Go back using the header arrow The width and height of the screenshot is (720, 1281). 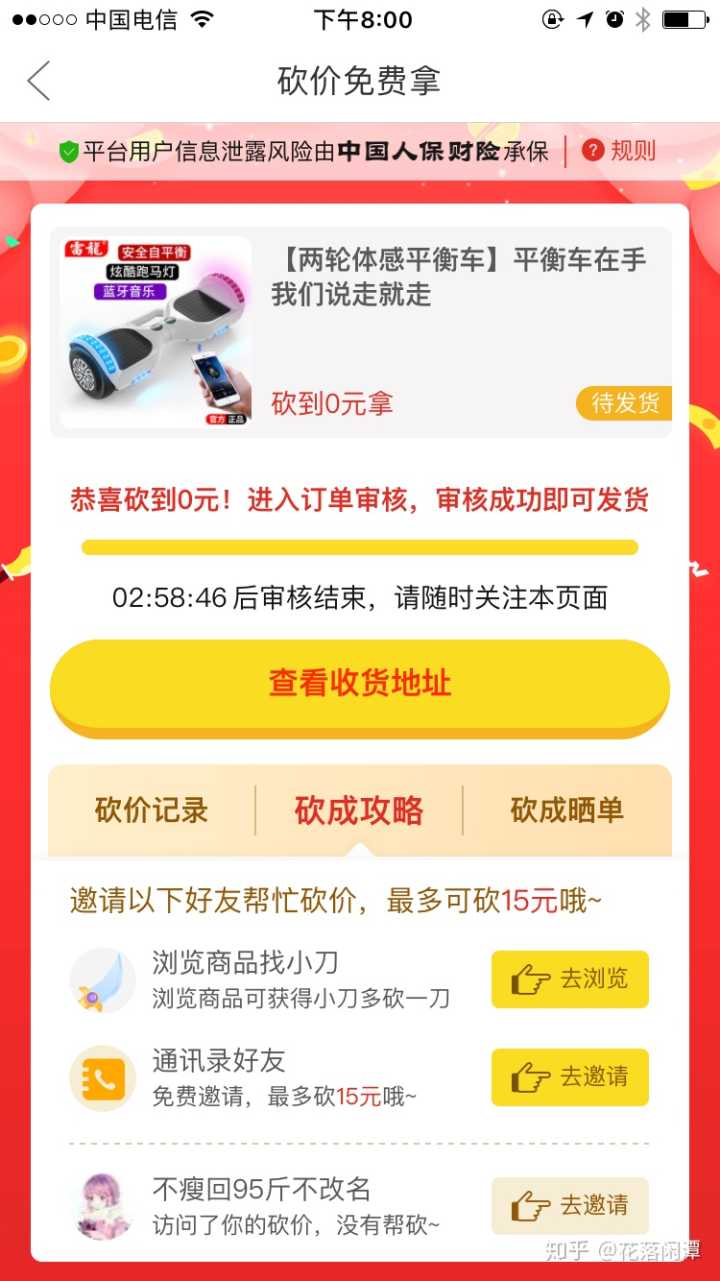[x=39, y=81]
